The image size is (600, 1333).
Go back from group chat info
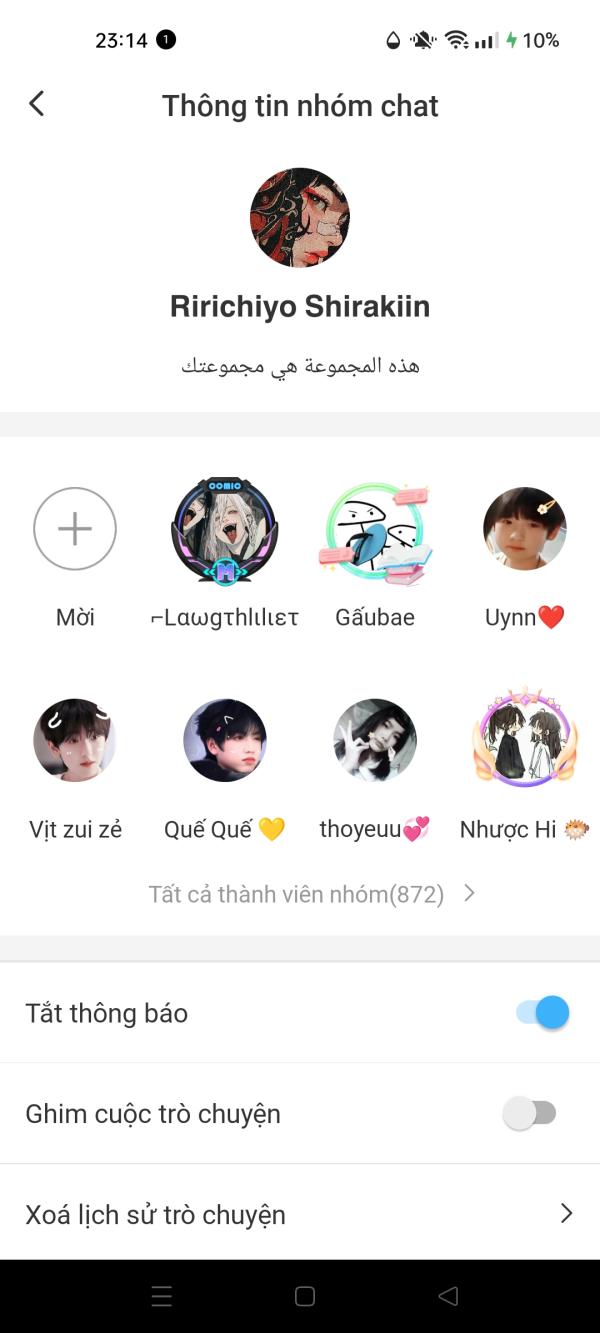tap(37, 104)
